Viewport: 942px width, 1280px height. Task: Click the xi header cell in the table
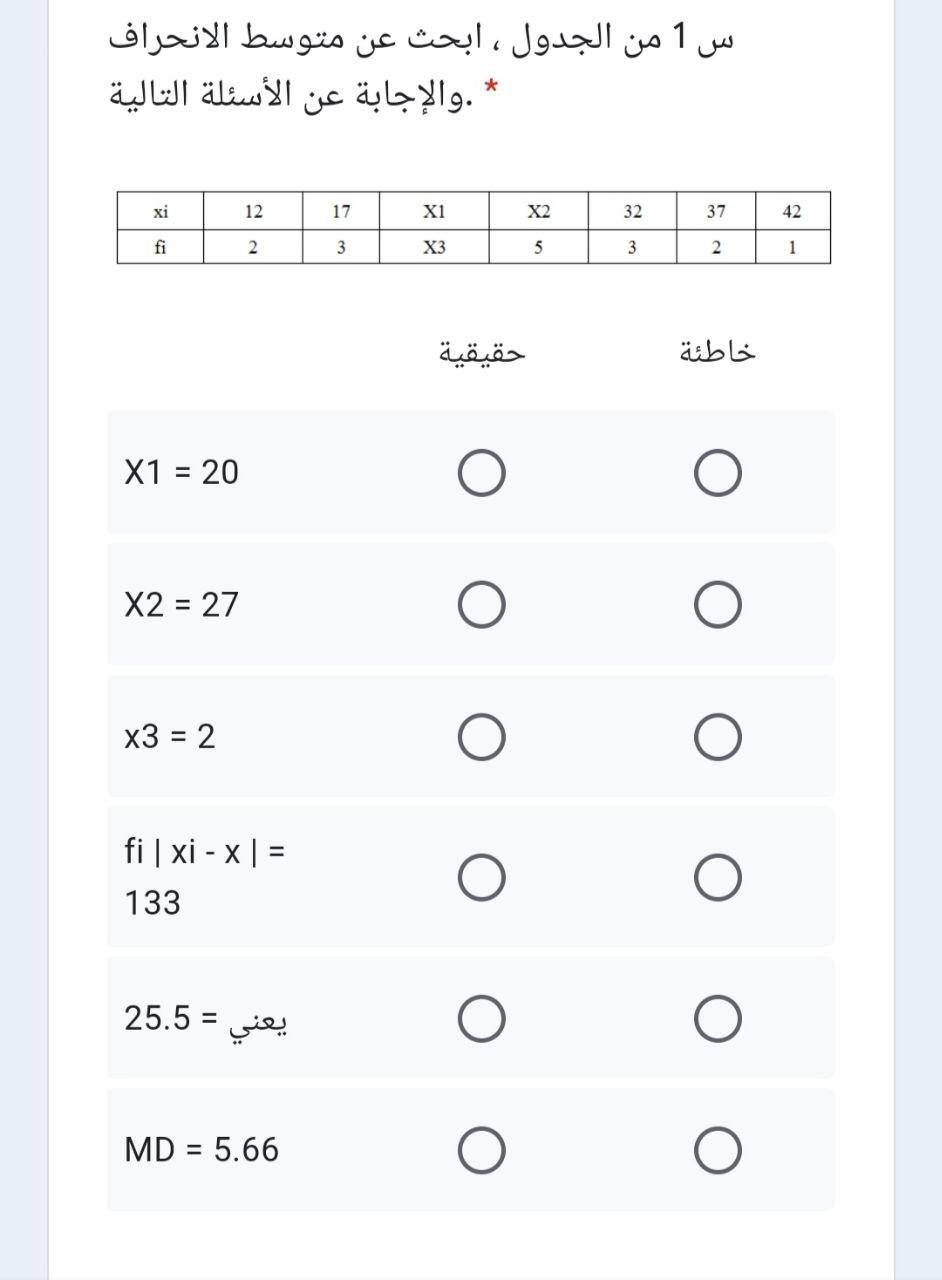click(161, 211)
